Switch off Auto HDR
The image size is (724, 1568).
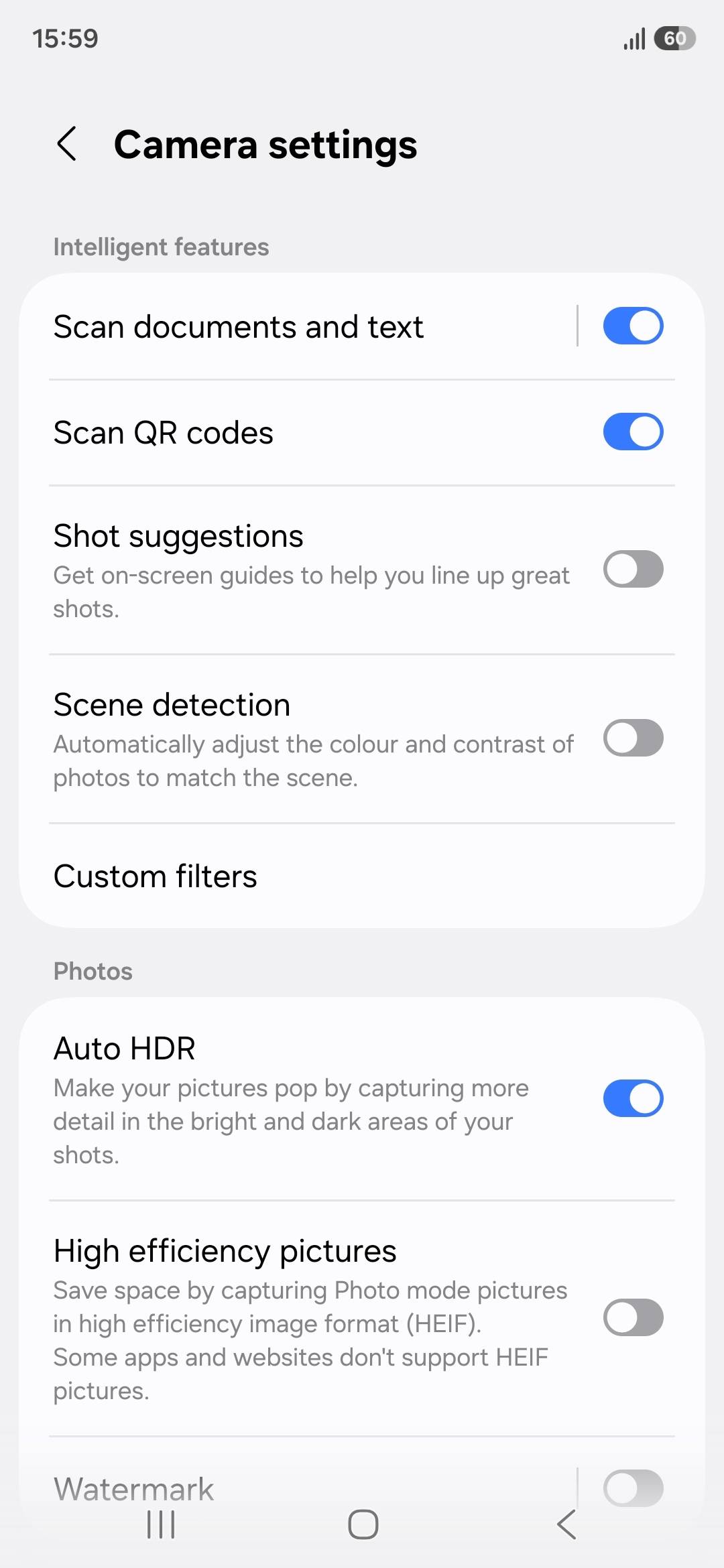[633, 1098]
